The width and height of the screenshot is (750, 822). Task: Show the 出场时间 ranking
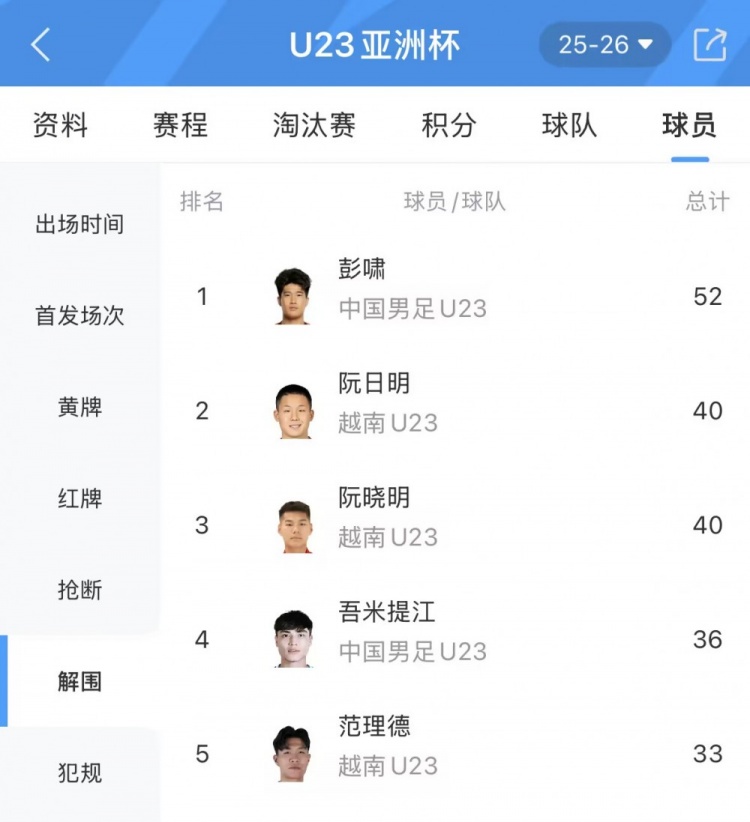(x=80, y=224)
